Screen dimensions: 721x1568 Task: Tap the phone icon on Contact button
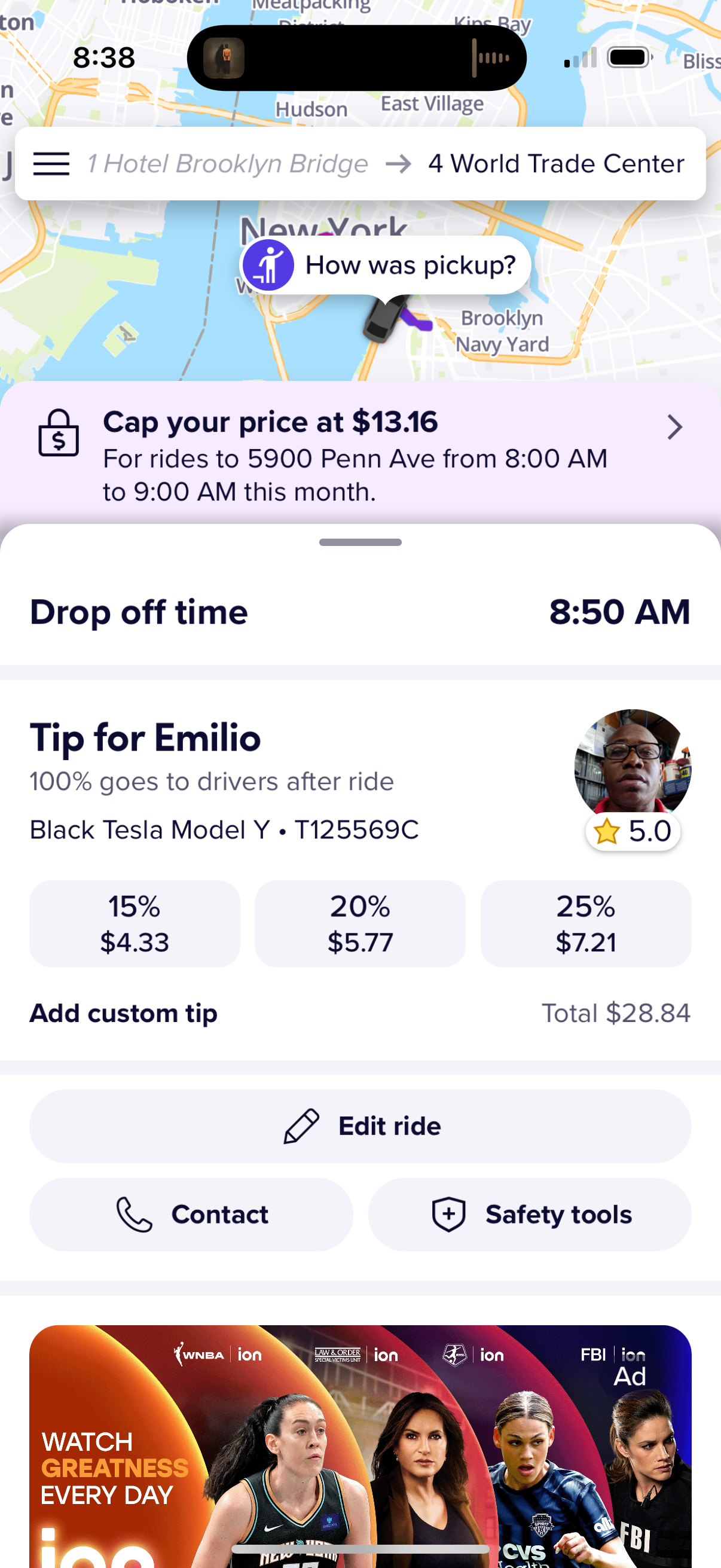tap(135, 1214)
